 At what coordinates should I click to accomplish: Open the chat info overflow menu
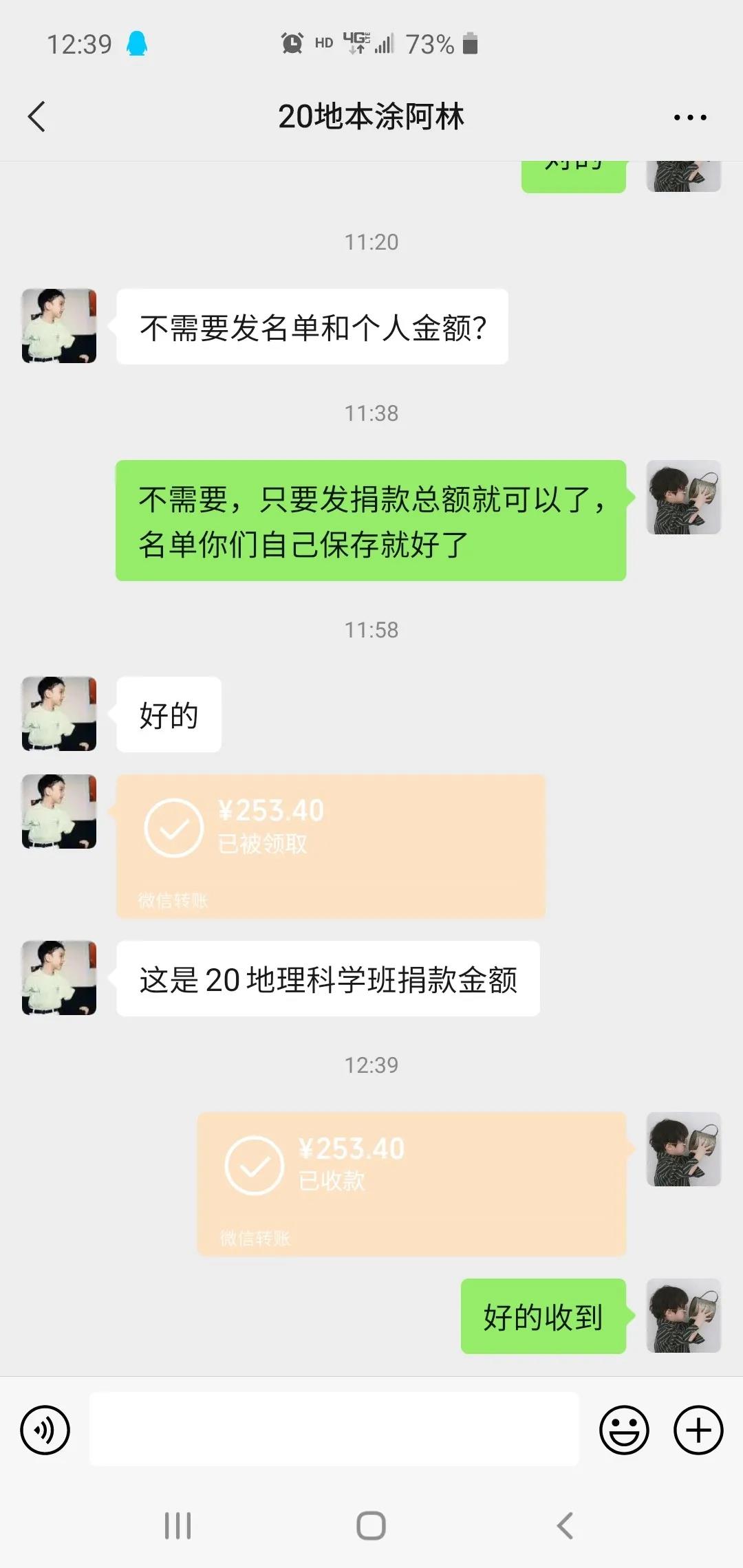pyautogui.click(x=690, y=118)
